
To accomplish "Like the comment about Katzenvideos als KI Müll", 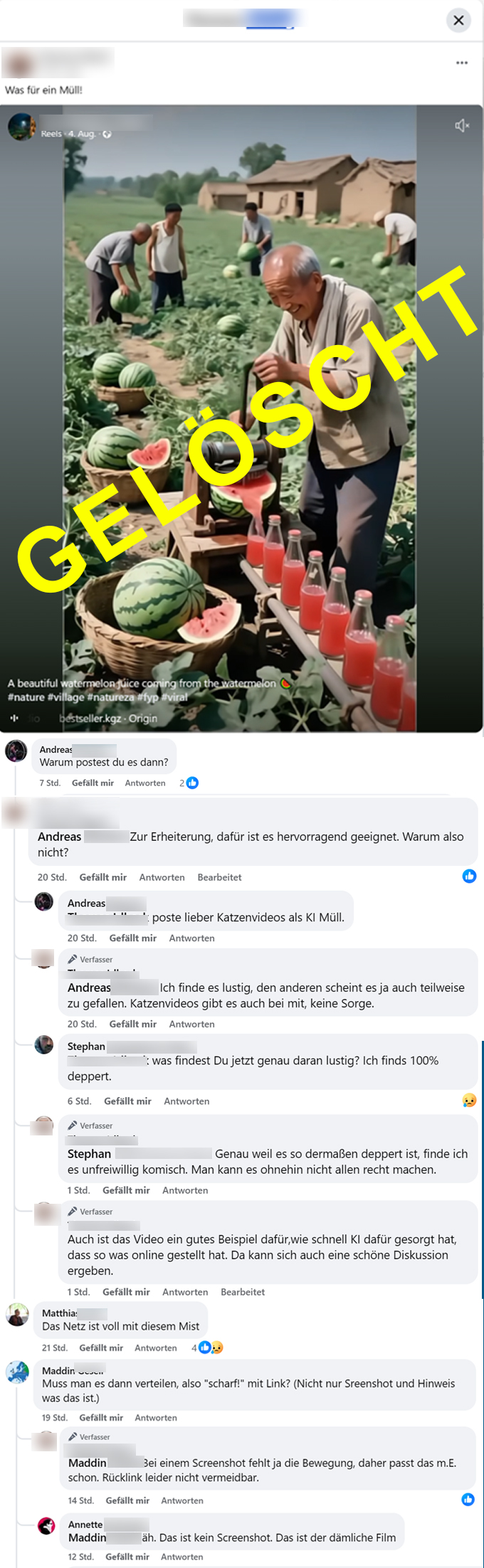I will [x=133, y=938].
